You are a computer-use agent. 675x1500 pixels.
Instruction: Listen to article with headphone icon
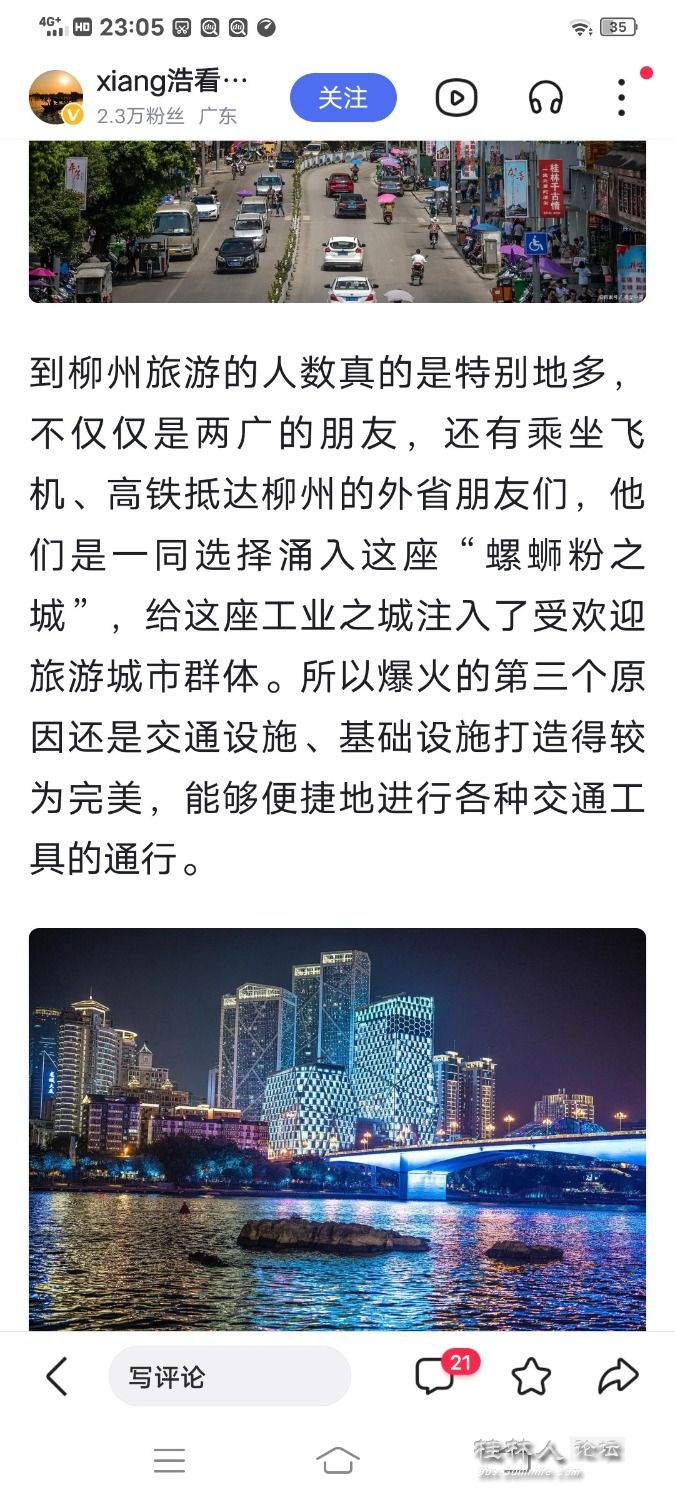coord(545,98)
